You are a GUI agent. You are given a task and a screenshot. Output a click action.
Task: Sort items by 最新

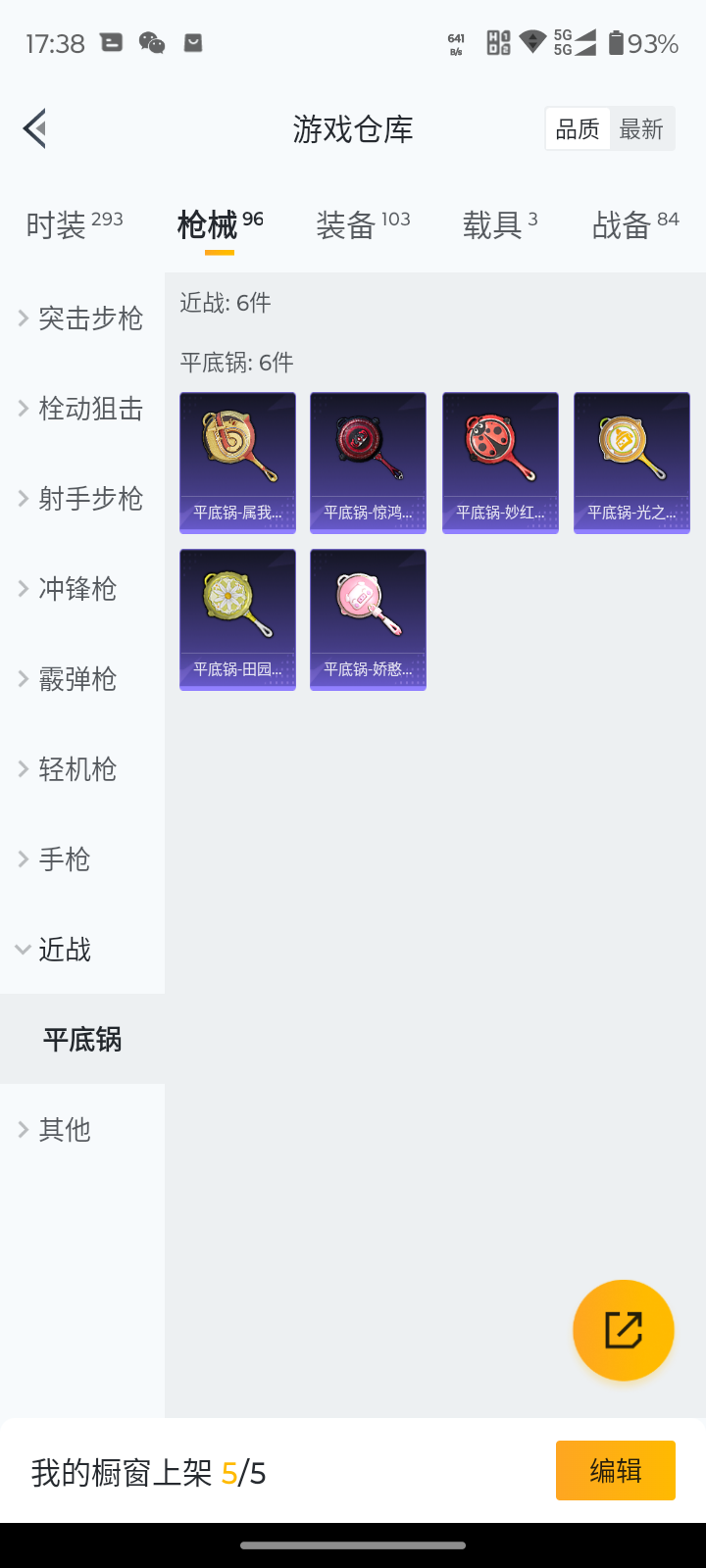pos(641,129)
